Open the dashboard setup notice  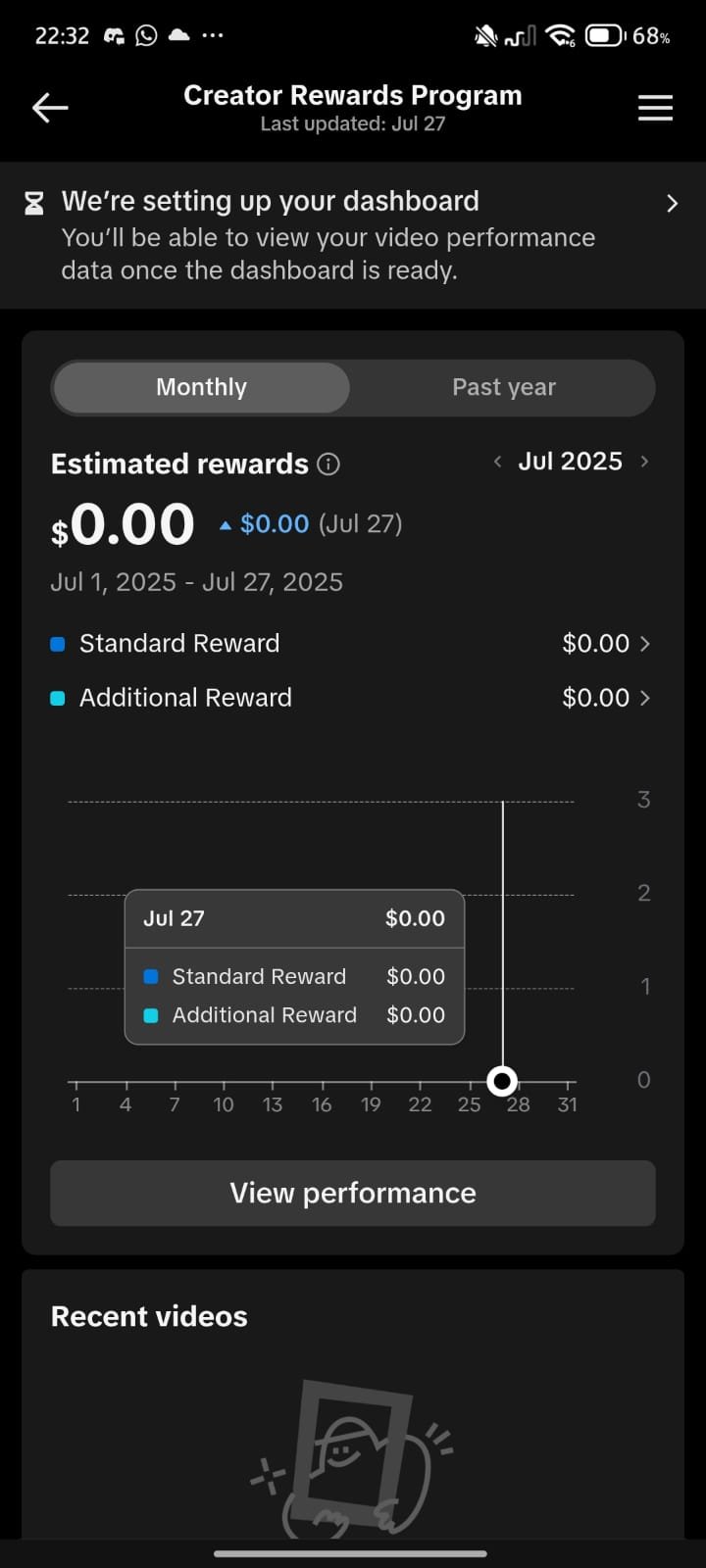click(x=353, y=235)
